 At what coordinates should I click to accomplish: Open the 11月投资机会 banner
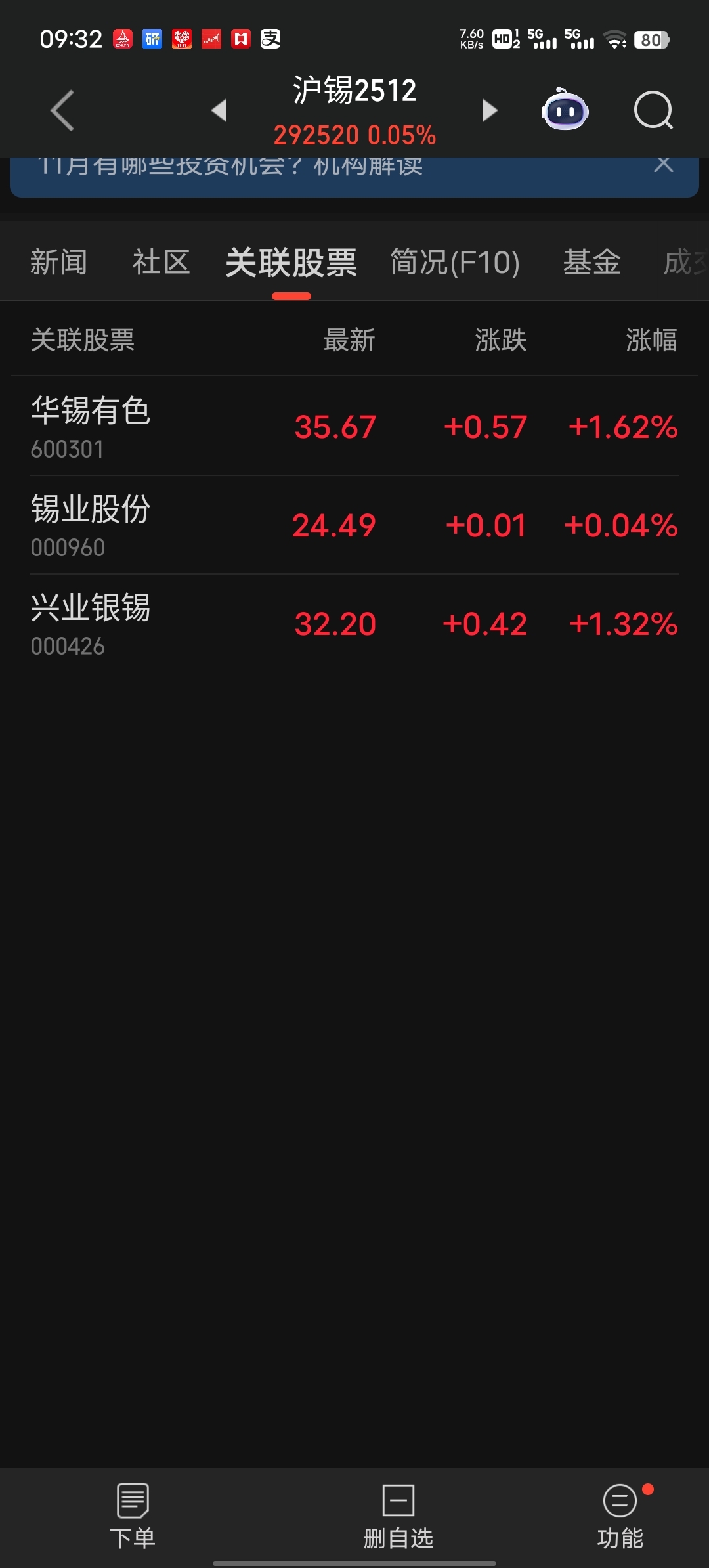[x=230, y=167]
